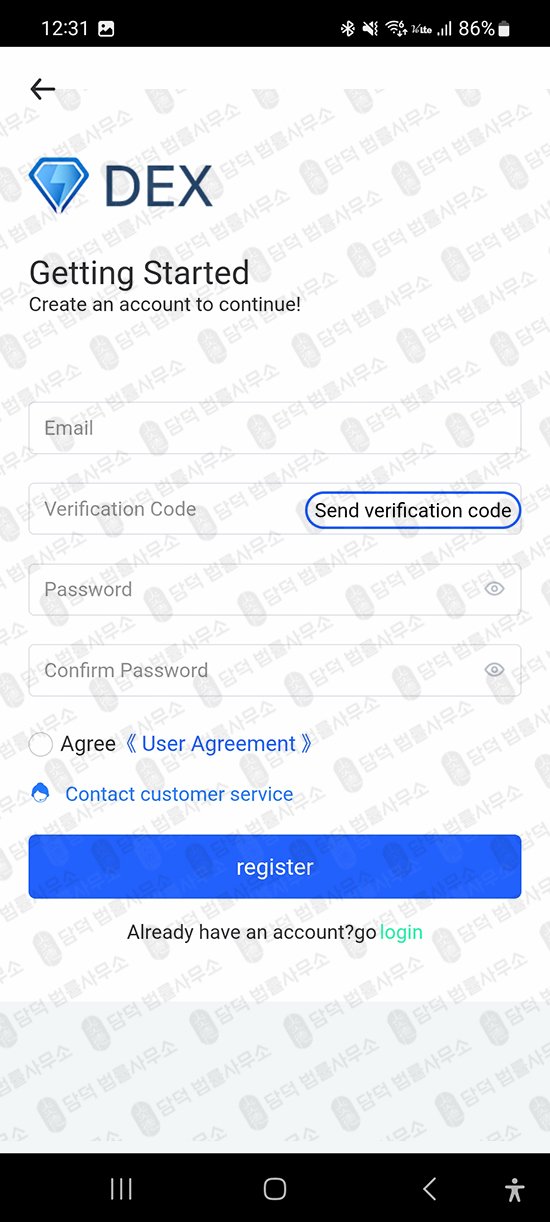Focus the Email input field
The width and height of the screenshot is (550, 1222).
coord(275,428)
